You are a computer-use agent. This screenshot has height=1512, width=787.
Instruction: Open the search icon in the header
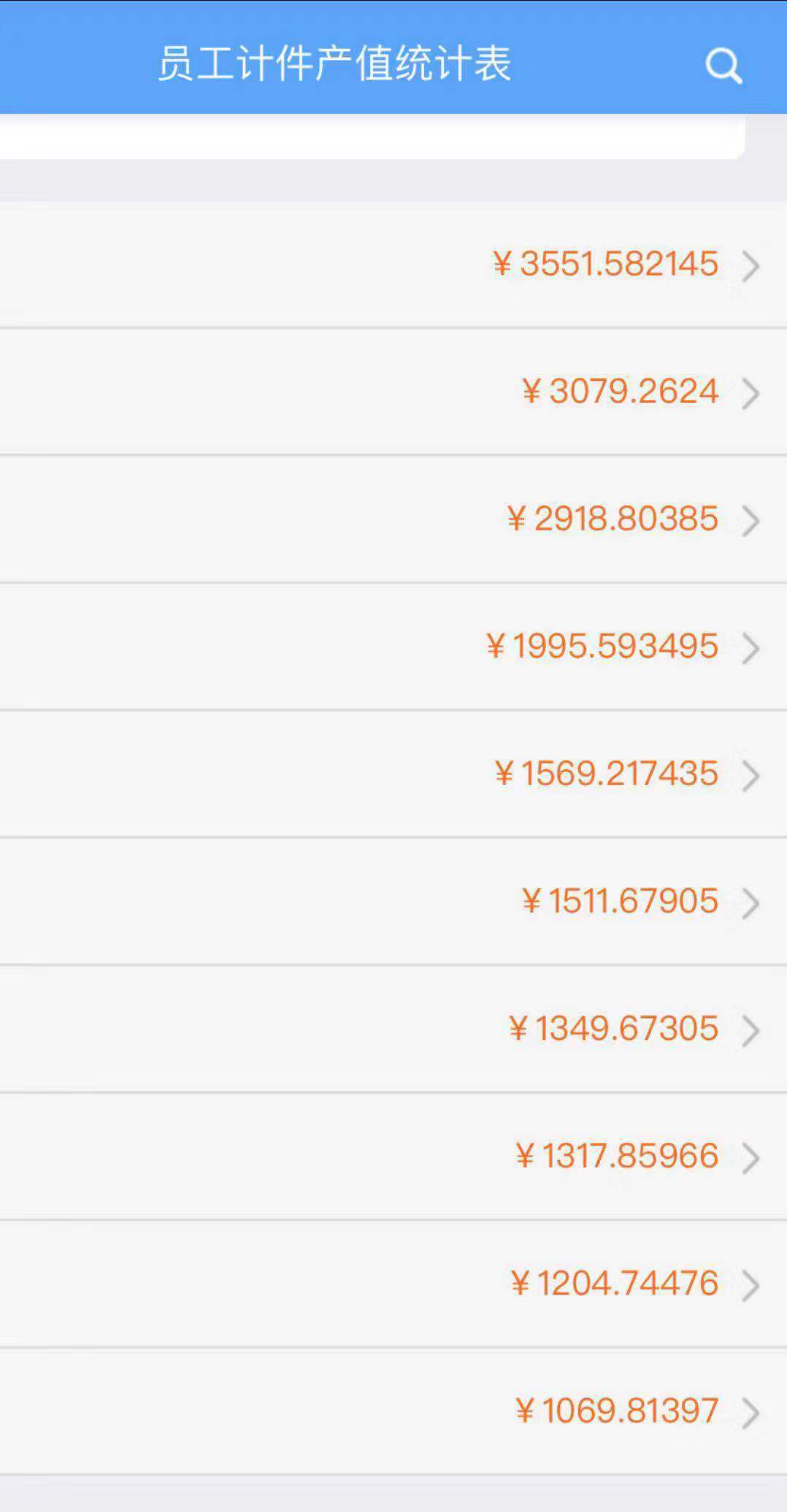723,66
